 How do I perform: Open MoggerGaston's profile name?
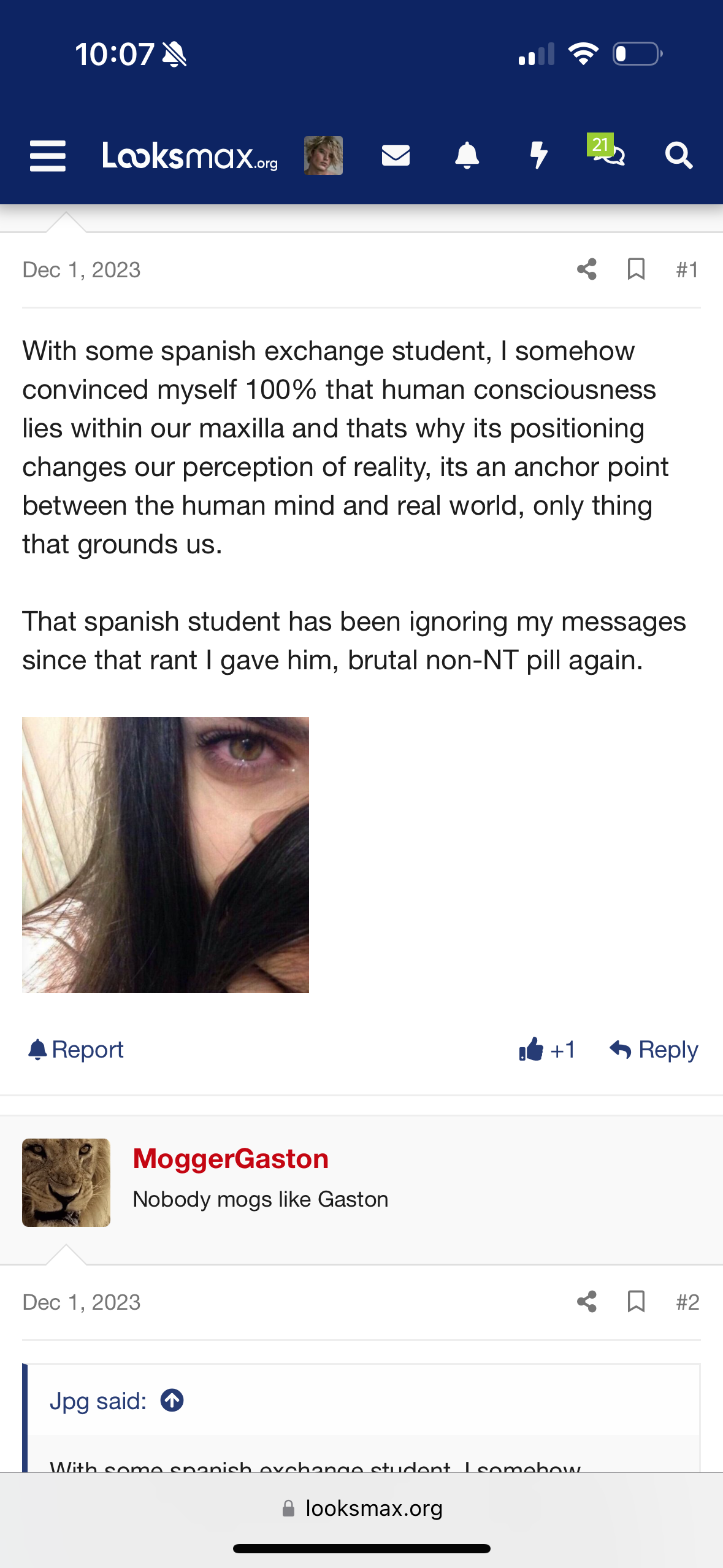coord(231,1159)
